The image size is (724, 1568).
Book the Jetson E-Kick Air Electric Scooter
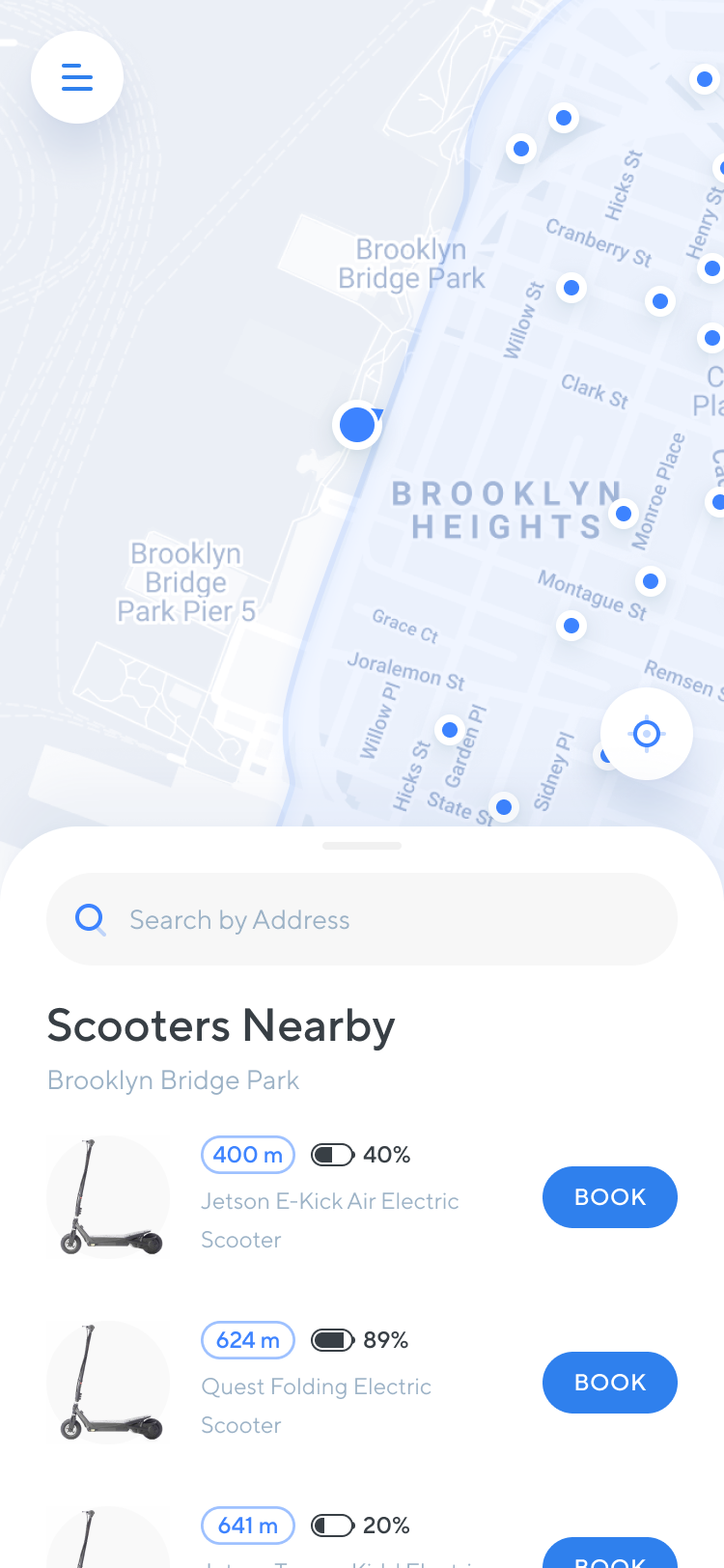610,1197
